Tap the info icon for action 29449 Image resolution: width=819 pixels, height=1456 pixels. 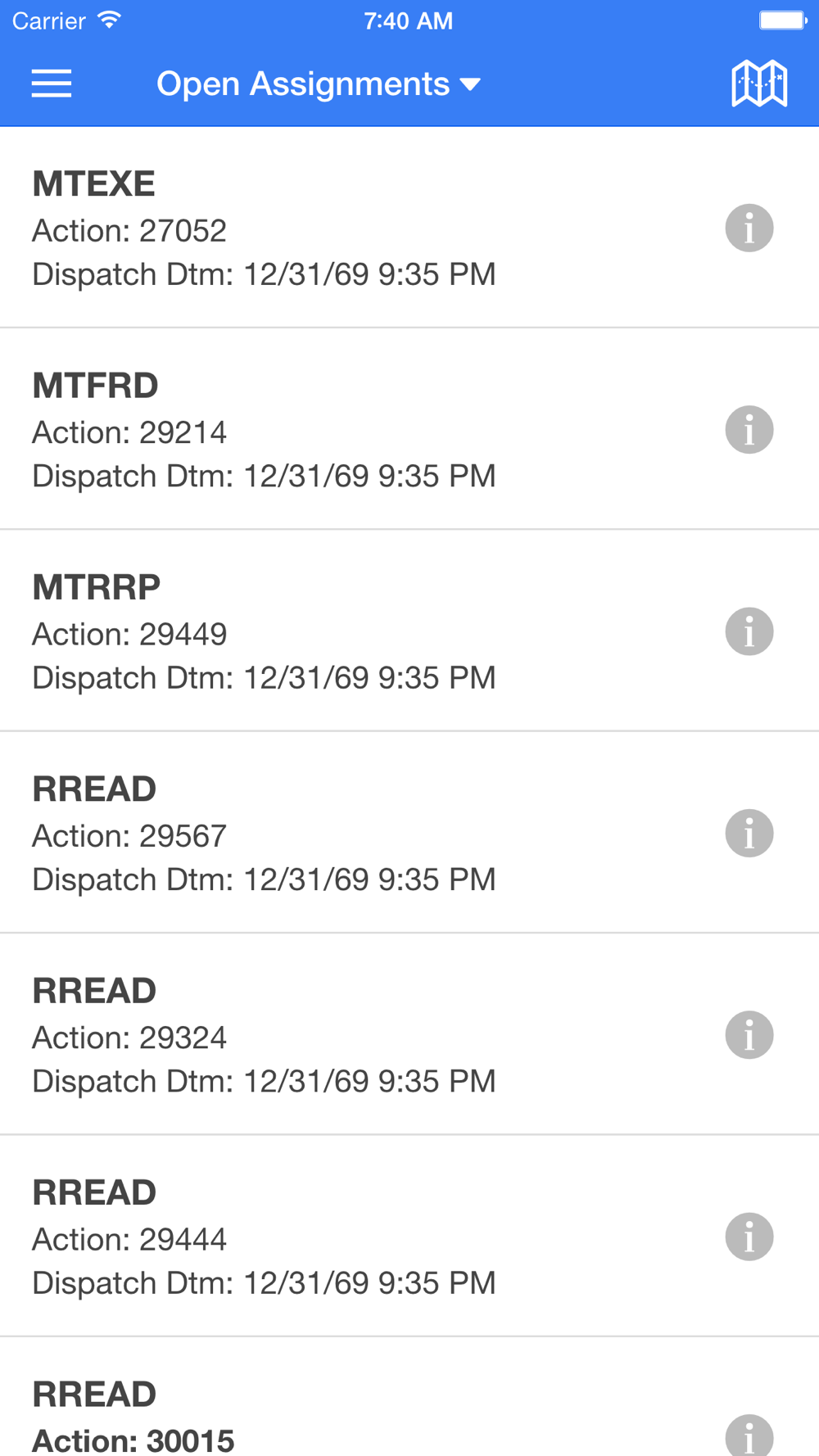[x=749, y=631]
